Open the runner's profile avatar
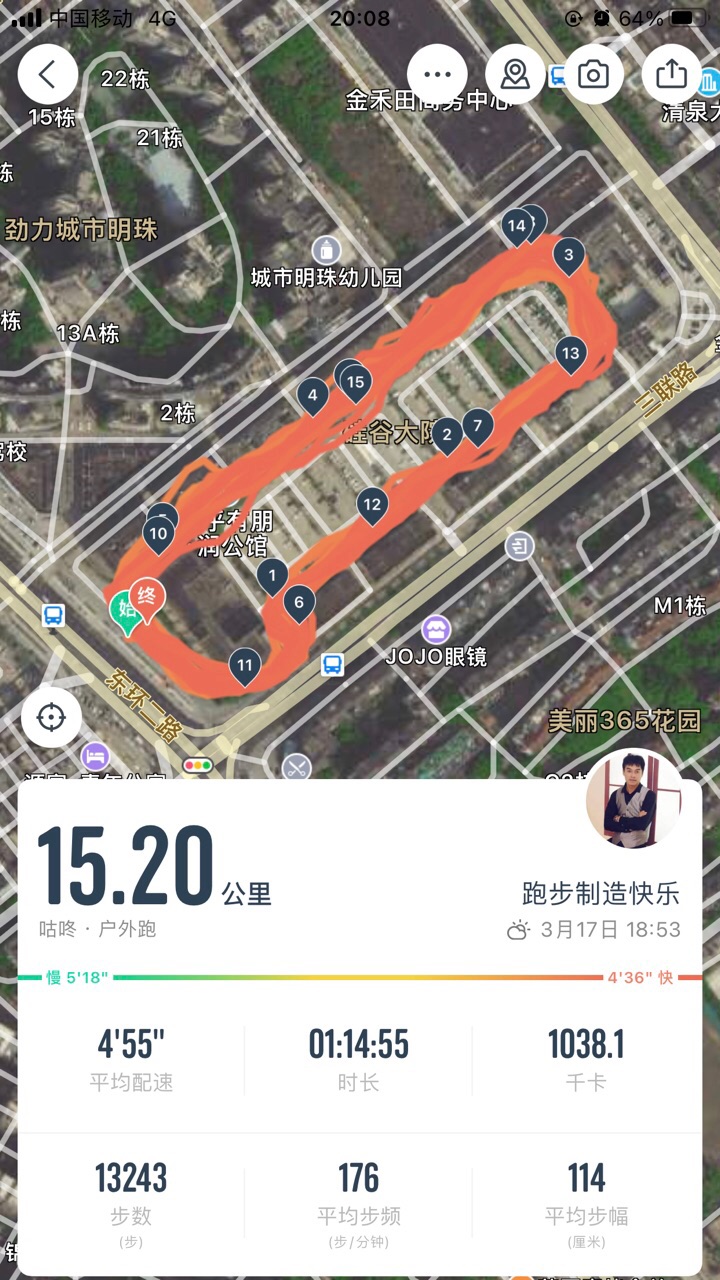720x1280 pixels. (x=634, y=799)
